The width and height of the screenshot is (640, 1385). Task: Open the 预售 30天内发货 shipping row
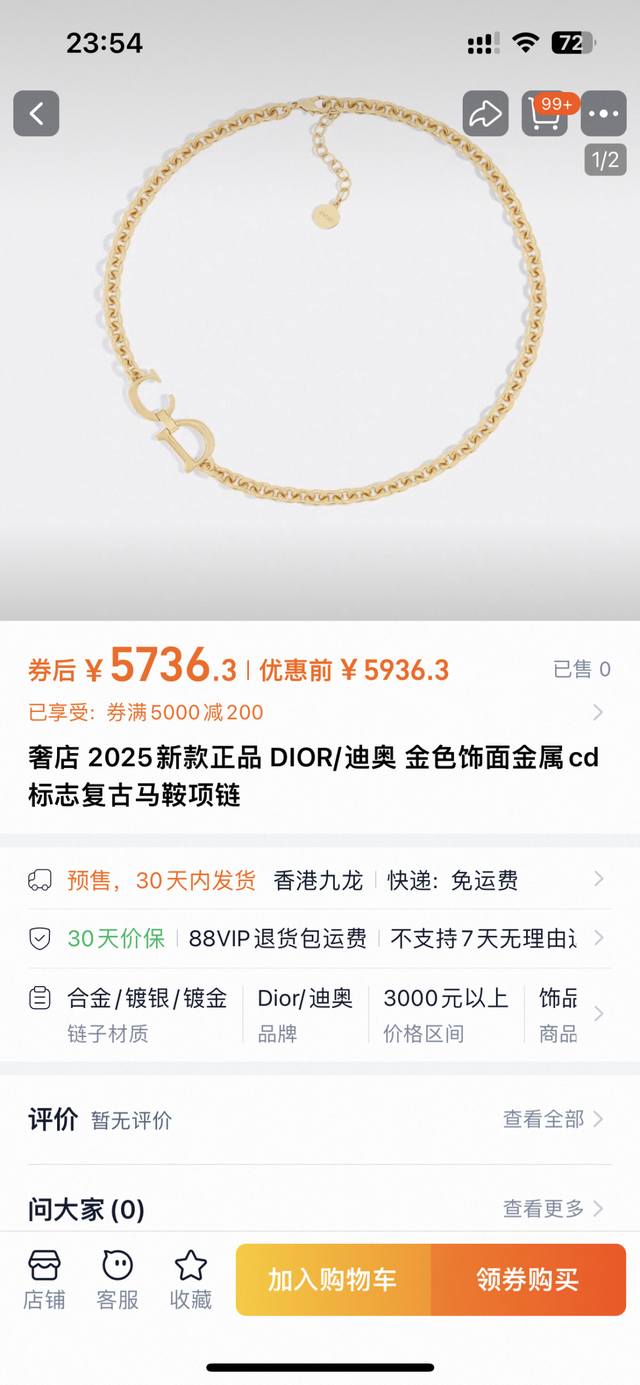click(320, 880)
